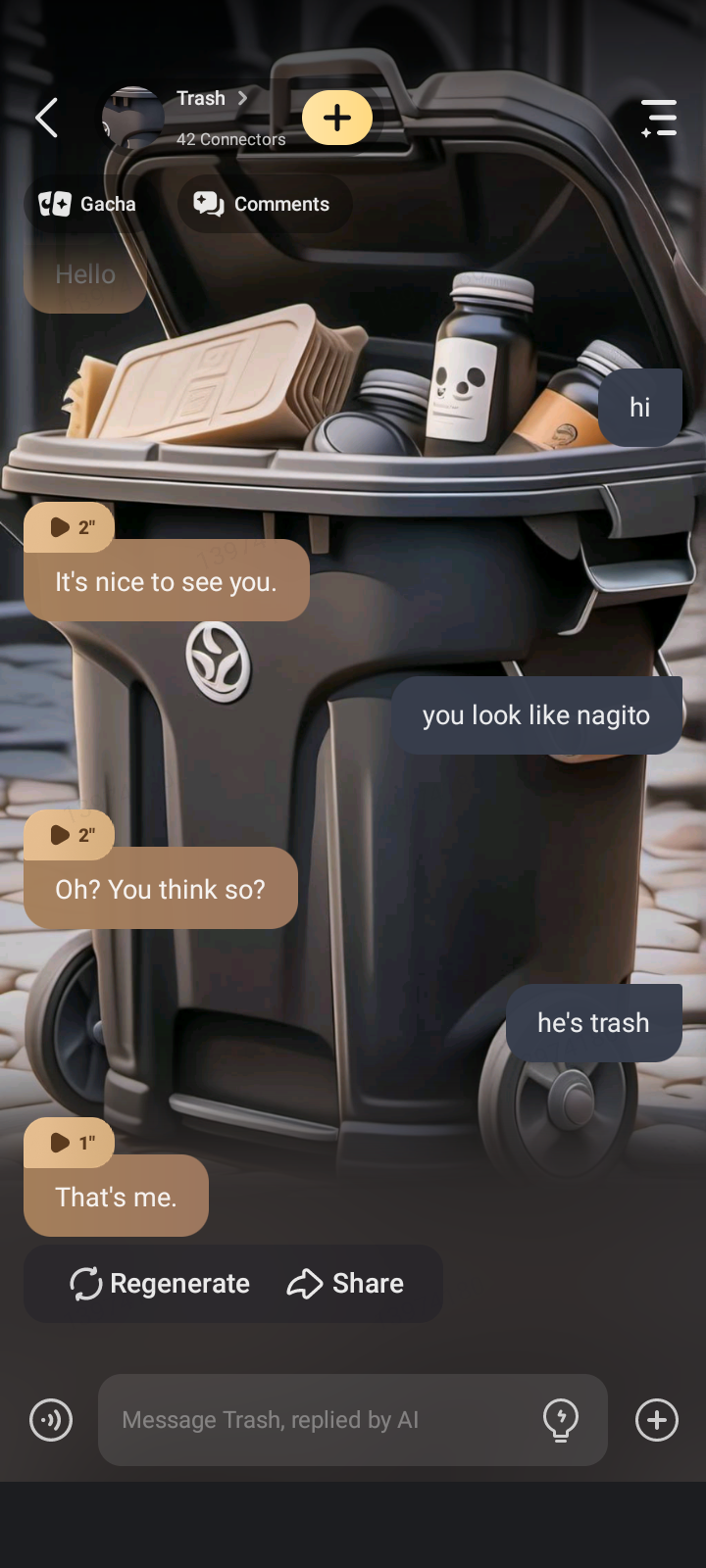This screenshot has width=706, height=1568.
Task: Tap the lightbulb inspiration icon
Action: [x=561, y=1420]
